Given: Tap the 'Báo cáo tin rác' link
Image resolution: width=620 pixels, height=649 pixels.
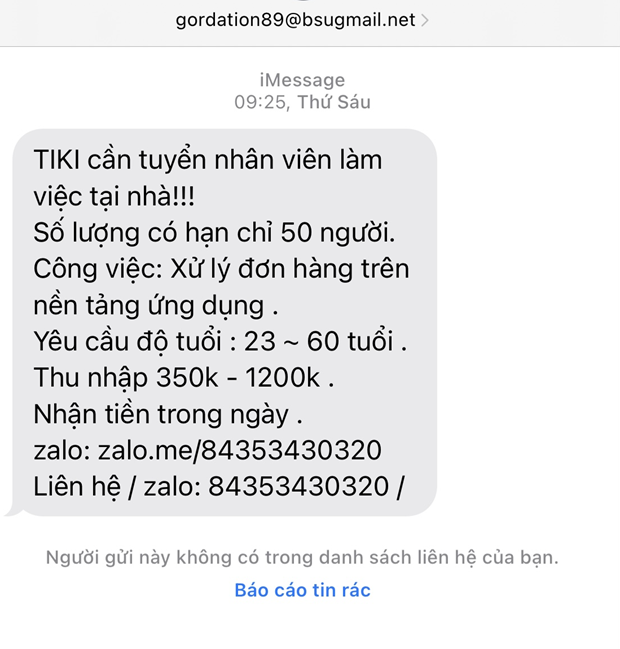Looking at the screenshot, I should coord(302,590).
